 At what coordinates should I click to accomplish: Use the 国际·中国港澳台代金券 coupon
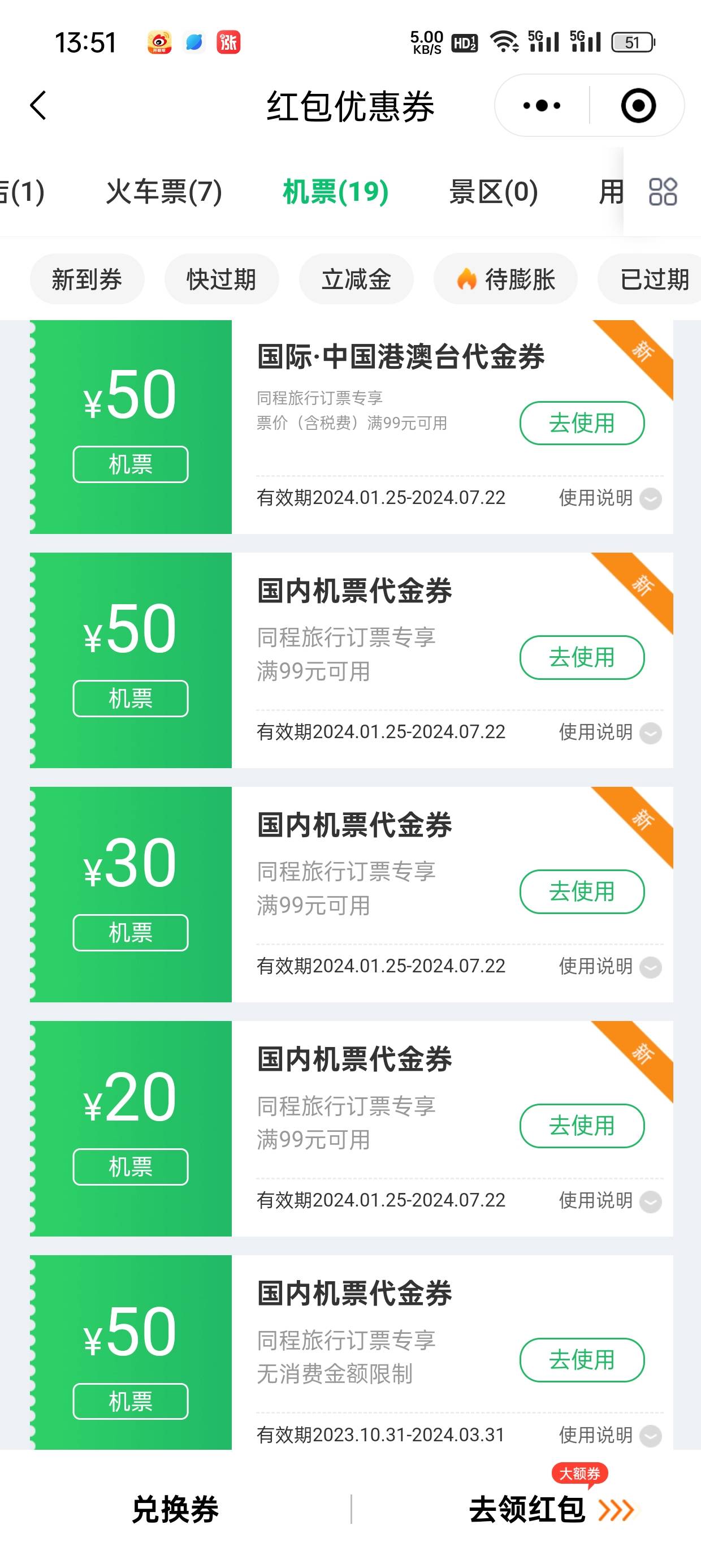pos(582,423)
